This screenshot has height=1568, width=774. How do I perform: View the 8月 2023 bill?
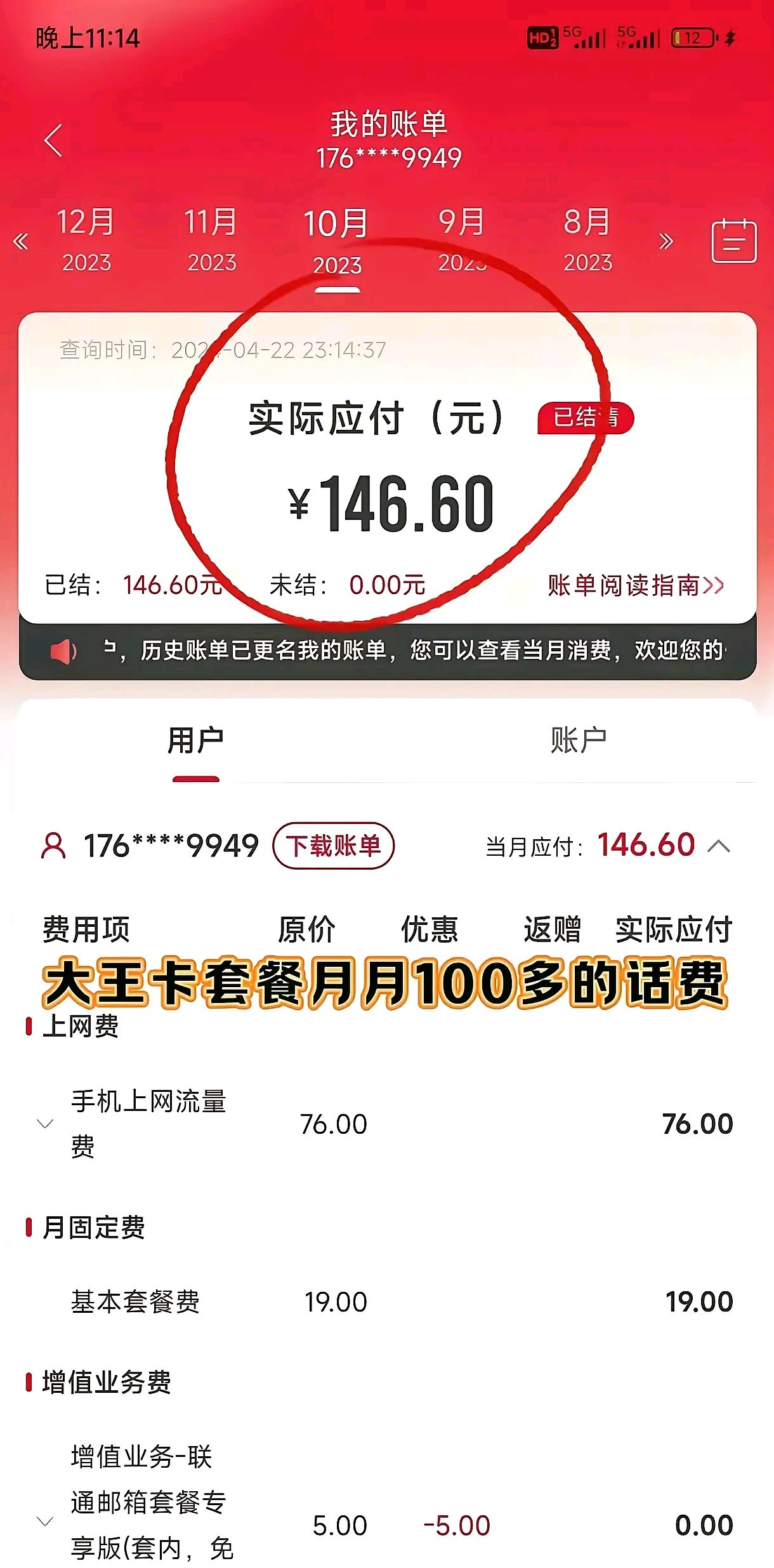587,240
